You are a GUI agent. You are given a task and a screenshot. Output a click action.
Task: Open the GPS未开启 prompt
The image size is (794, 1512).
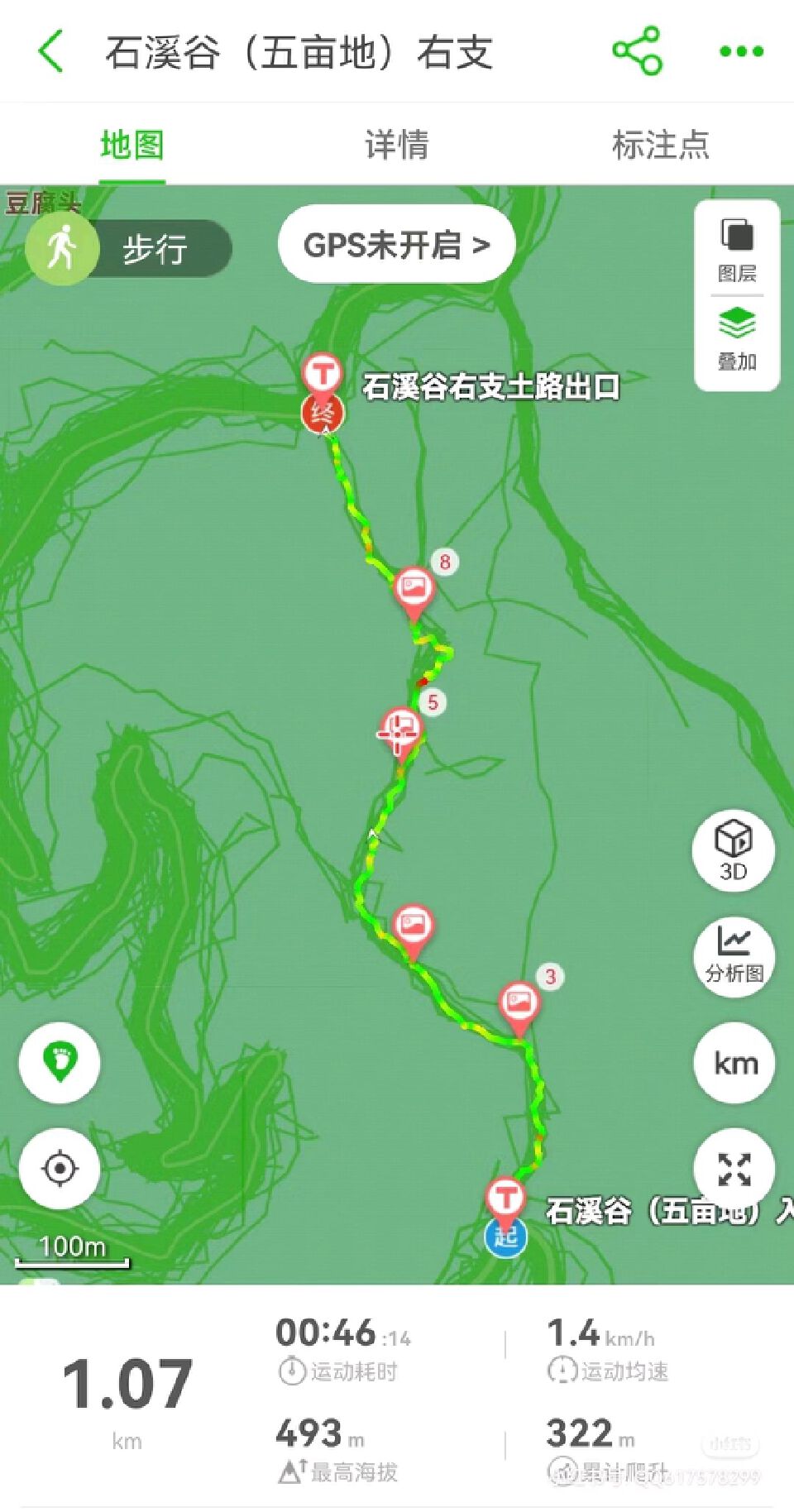pos(397,245)
